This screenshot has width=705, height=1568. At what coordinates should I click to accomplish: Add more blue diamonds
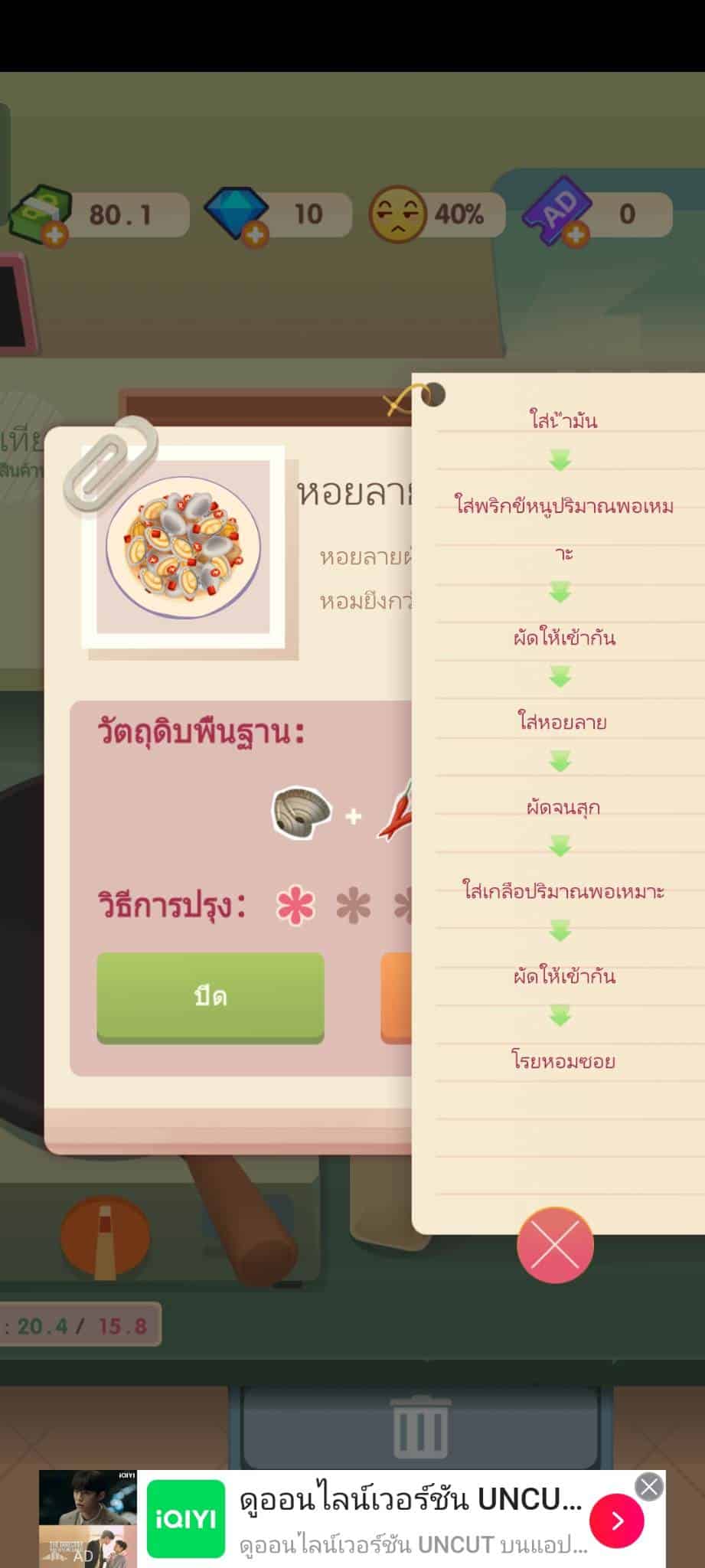click(255, 235)
